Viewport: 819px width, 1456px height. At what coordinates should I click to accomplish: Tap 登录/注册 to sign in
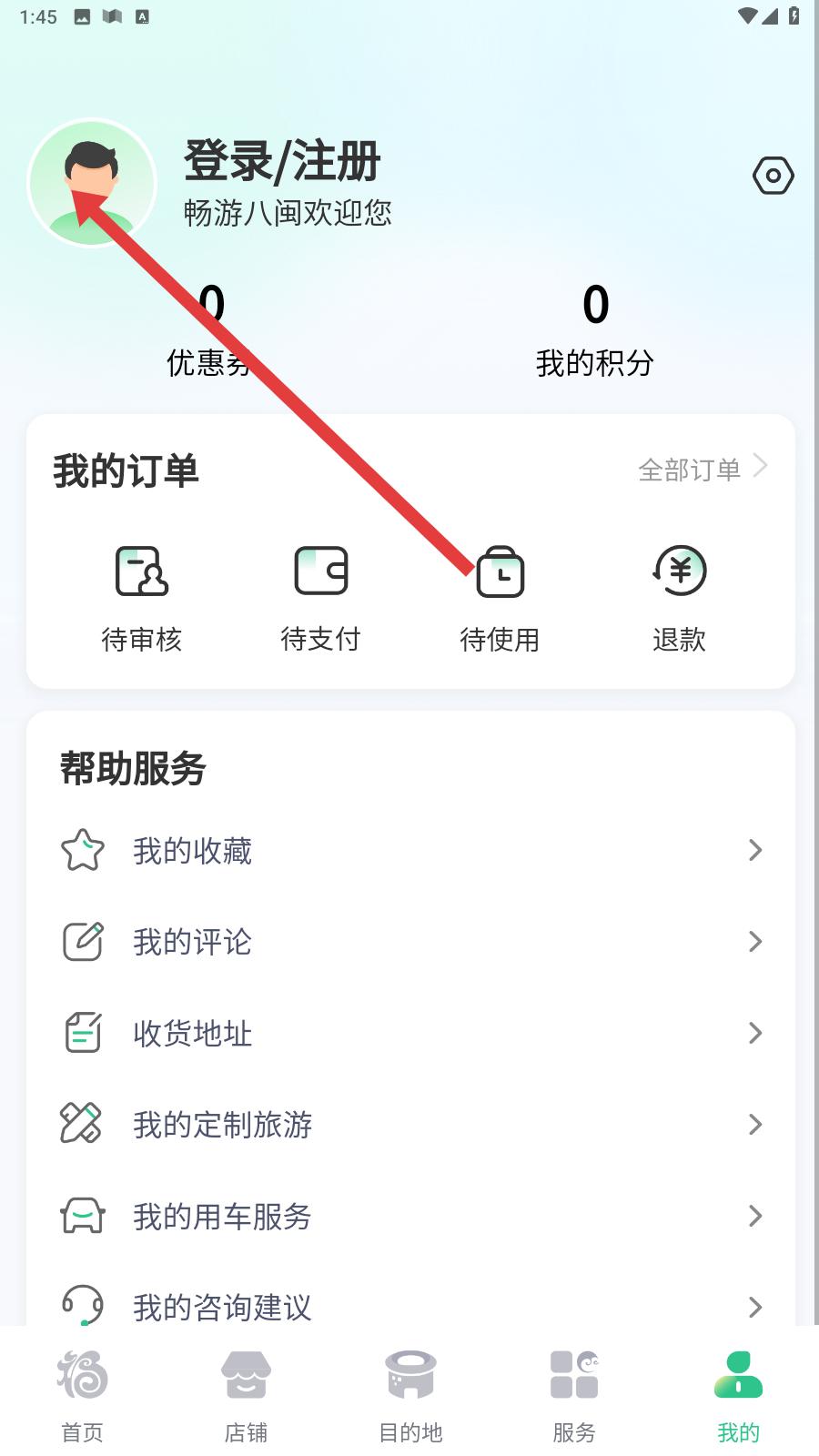282,161
